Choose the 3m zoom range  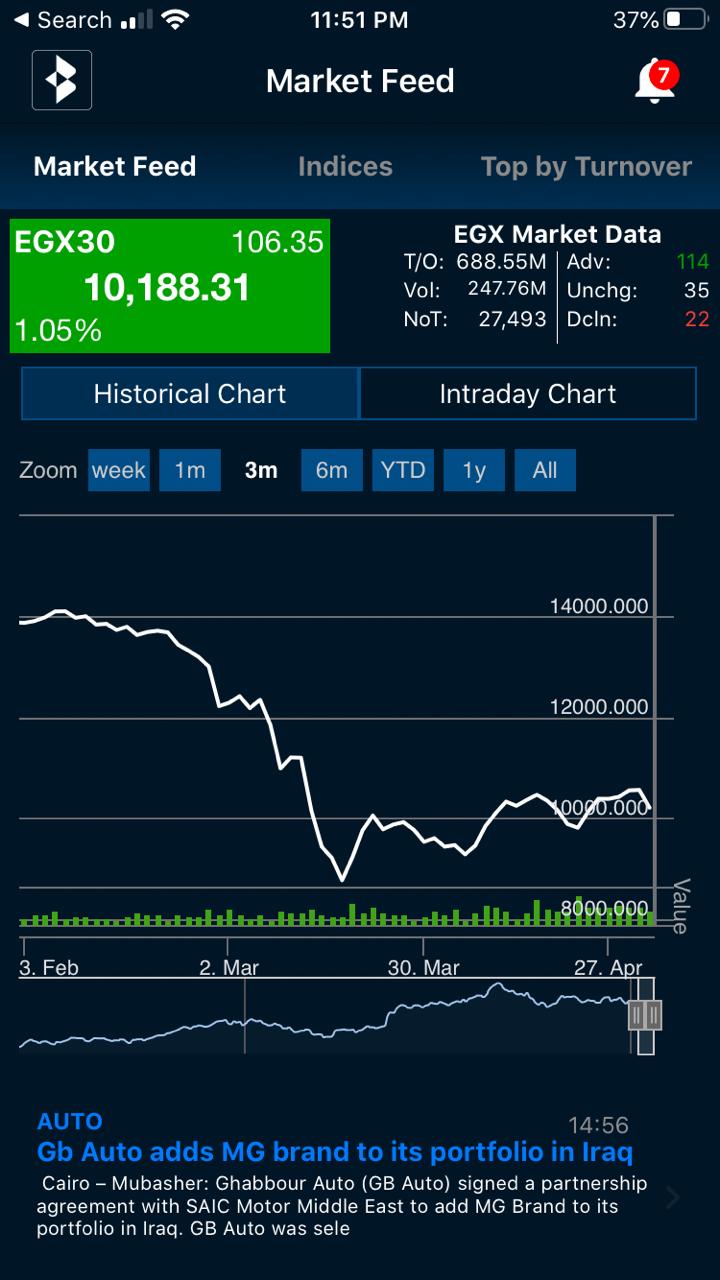pyautogui.click(x=261, y=470)
